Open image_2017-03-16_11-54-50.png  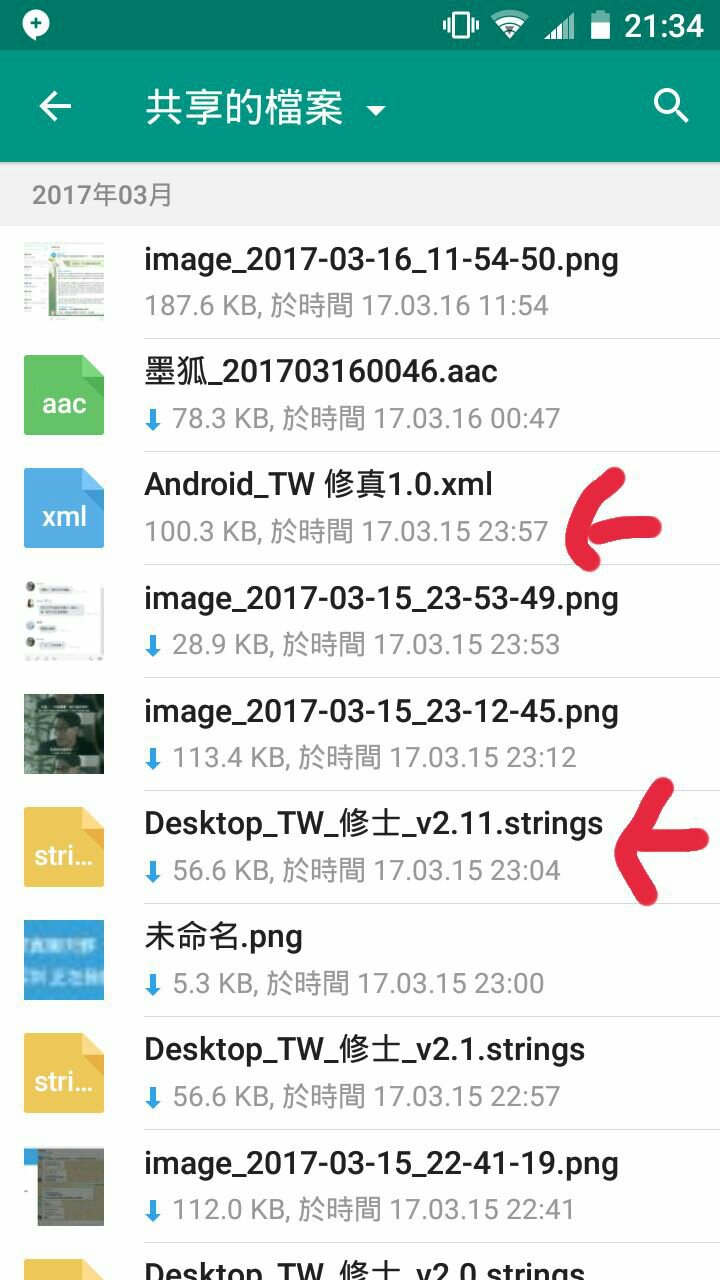(x=380, y=281)
